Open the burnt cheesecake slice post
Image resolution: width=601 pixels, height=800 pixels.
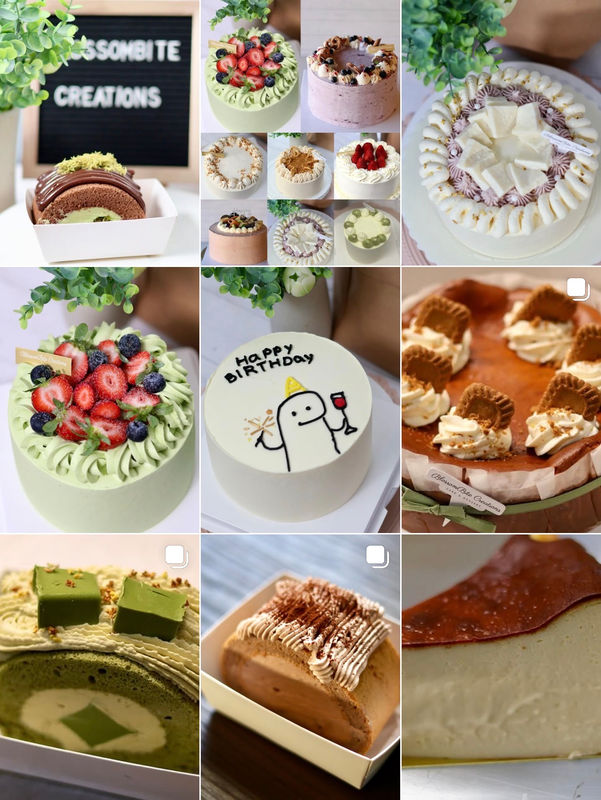[x=501, y=668]
